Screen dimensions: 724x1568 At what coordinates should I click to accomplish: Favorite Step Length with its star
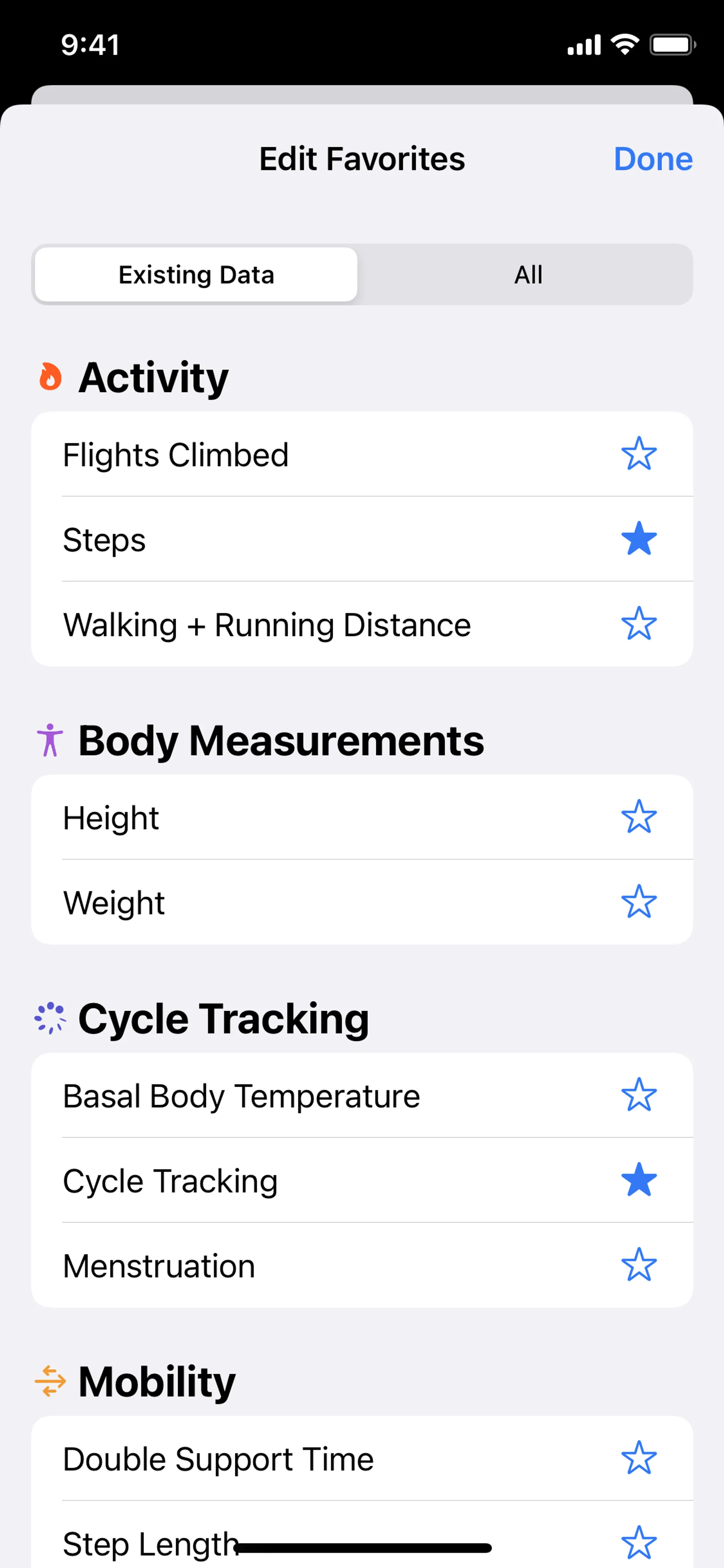pos(638,1542)
